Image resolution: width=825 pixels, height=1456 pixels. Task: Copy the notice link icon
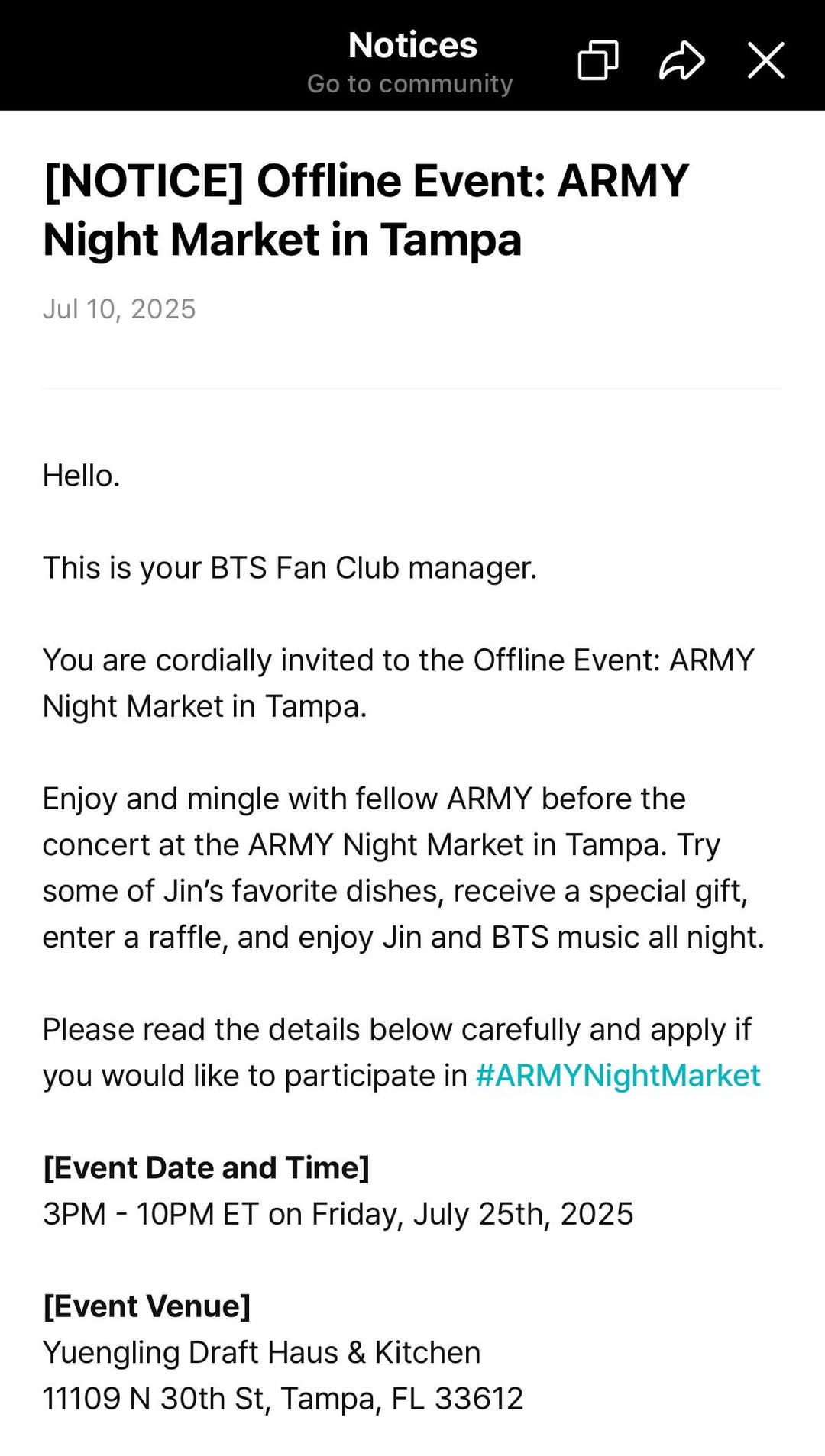click(x=598, y=60)
